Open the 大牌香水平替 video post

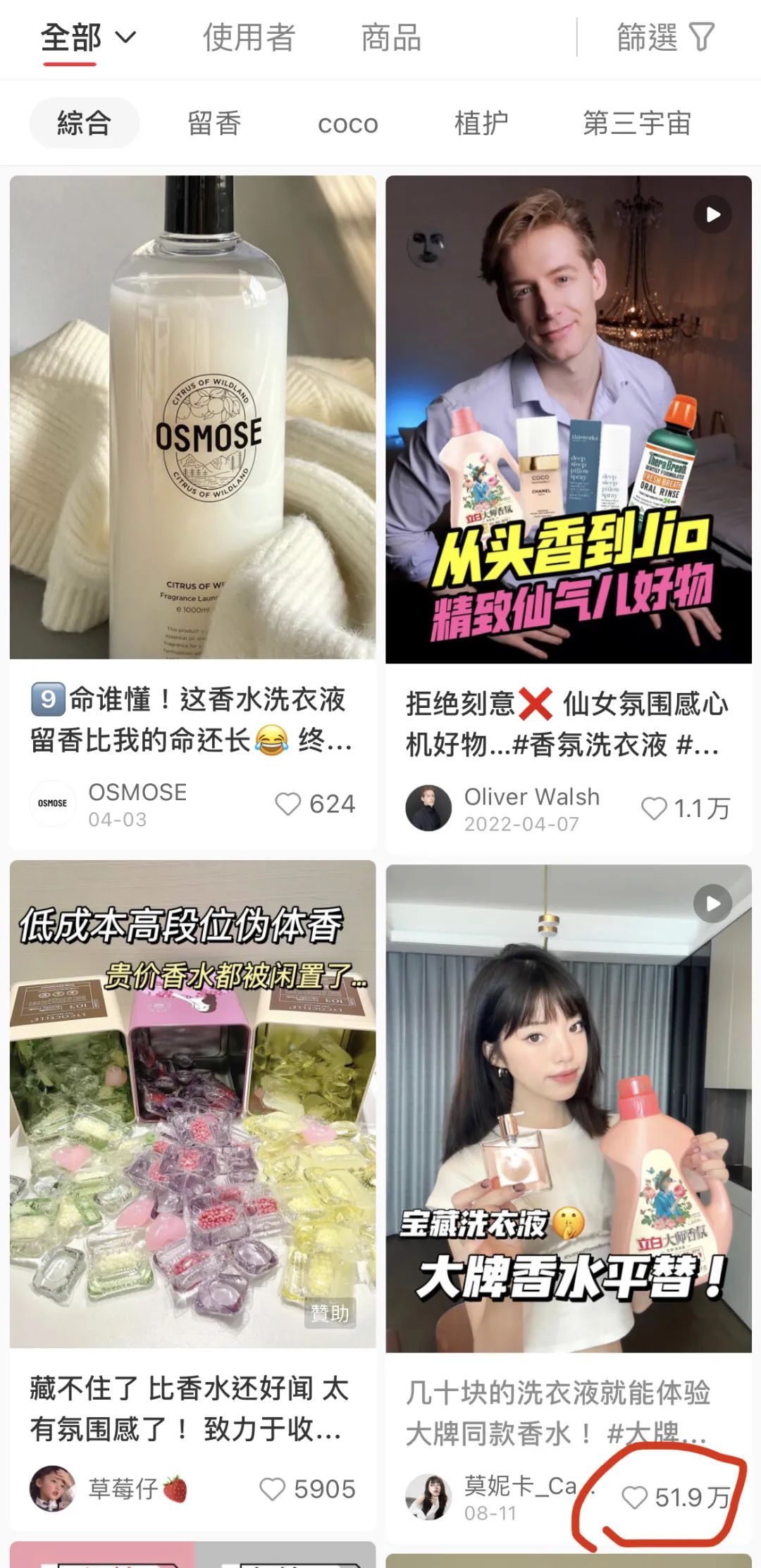coord(568,1108)
